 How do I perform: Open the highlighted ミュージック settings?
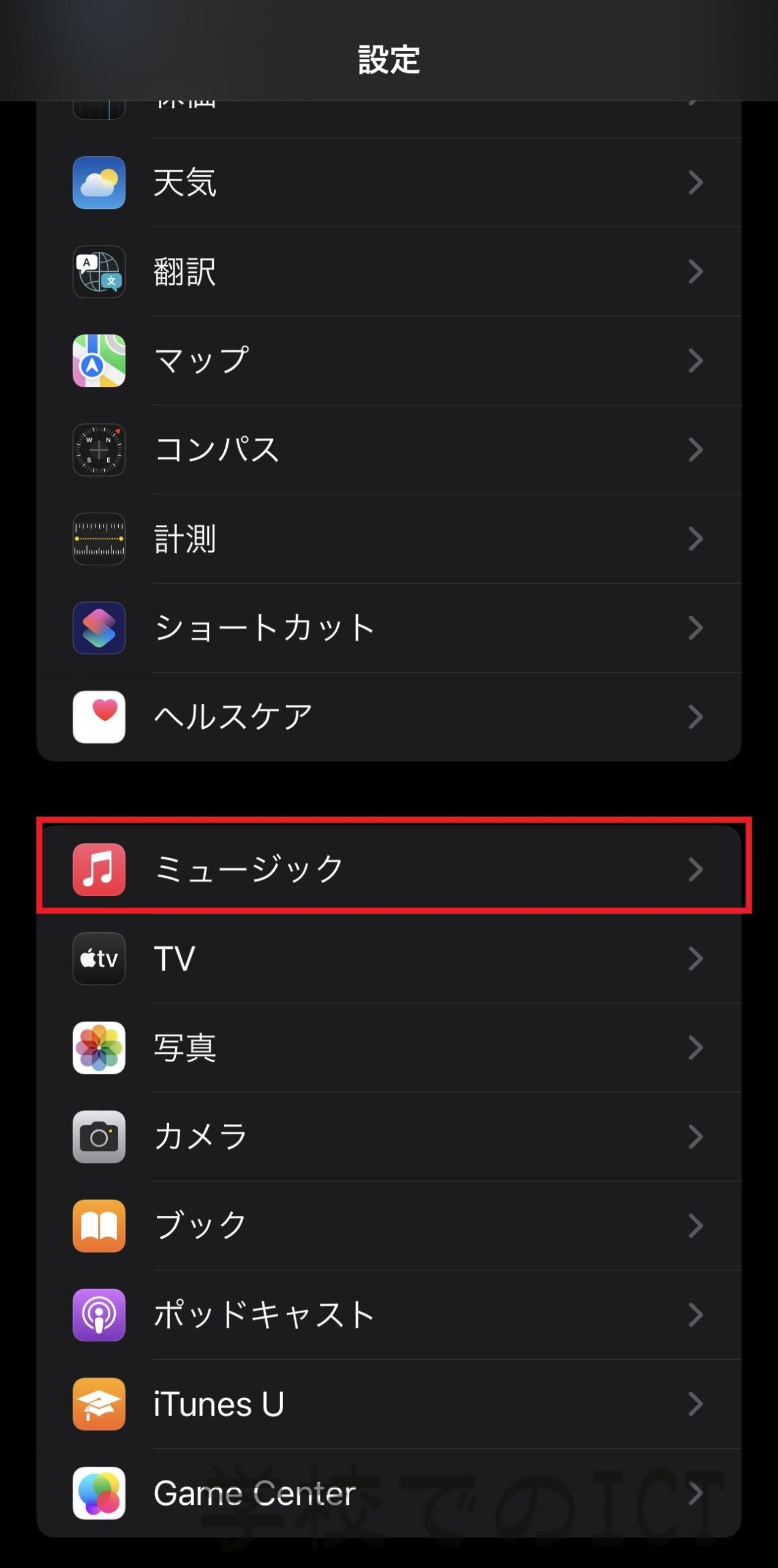point(389,869)
